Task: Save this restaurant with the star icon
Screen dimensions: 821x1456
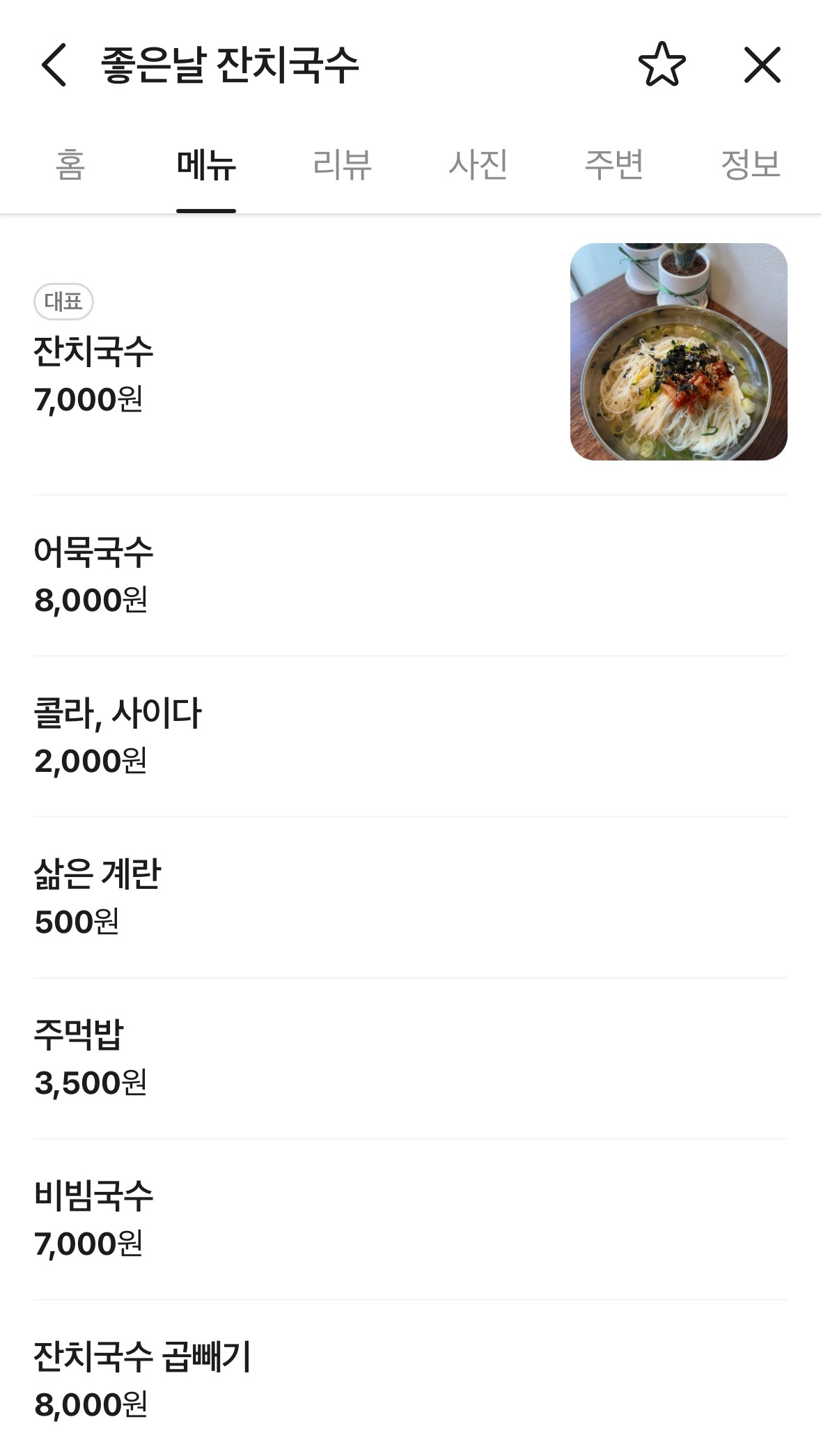Action: [662, 65]
